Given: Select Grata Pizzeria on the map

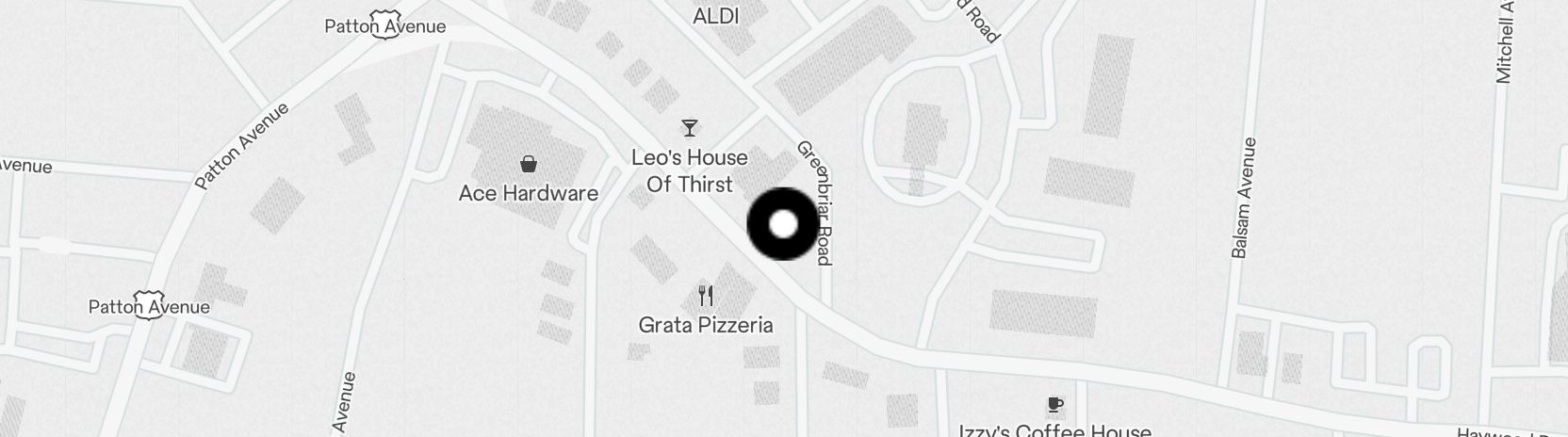Looking at the screenshot, I should coord(706,297).
